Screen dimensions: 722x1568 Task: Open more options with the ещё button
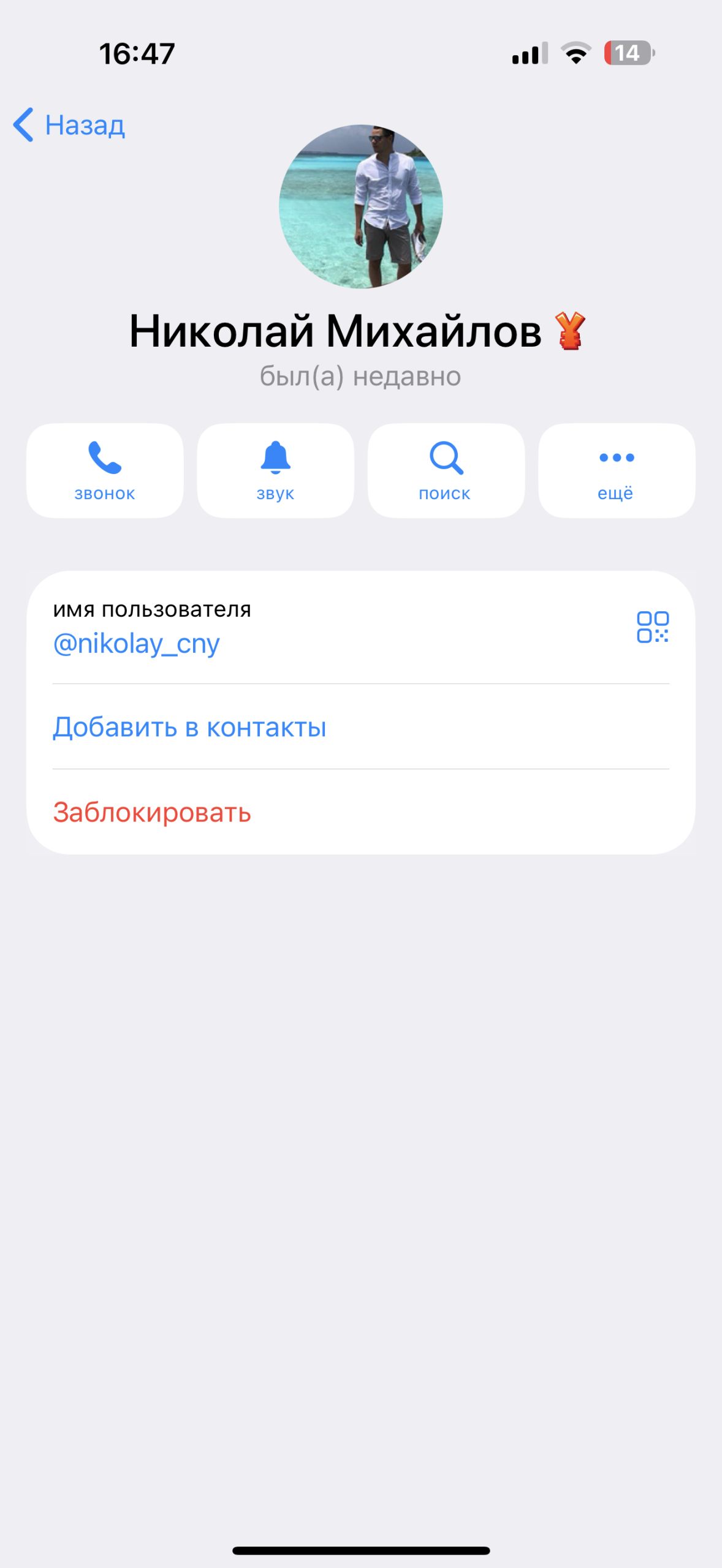pos(616,470)
